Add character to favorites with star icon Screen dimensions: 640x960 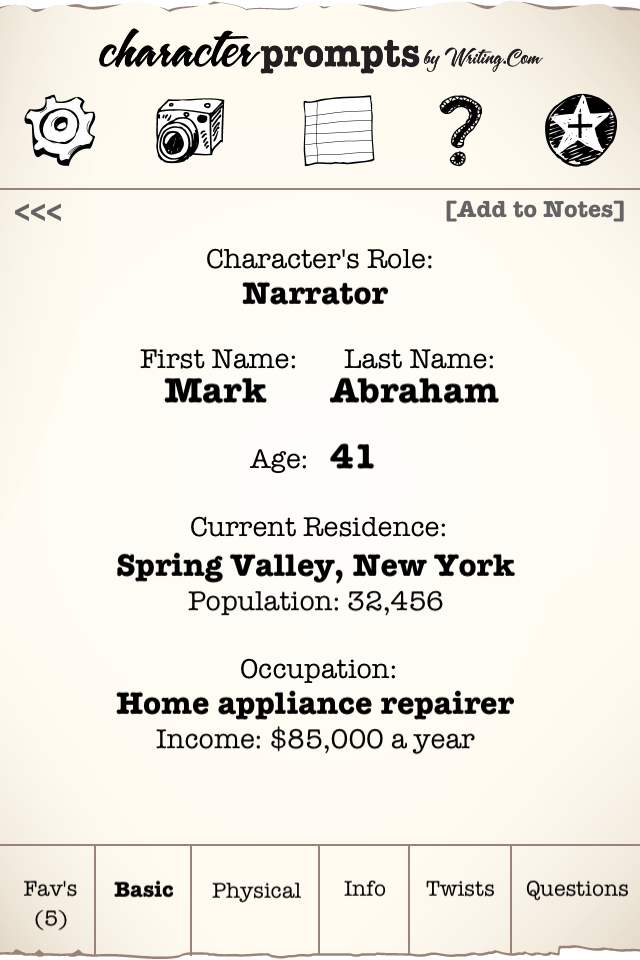tap(581, 130)
